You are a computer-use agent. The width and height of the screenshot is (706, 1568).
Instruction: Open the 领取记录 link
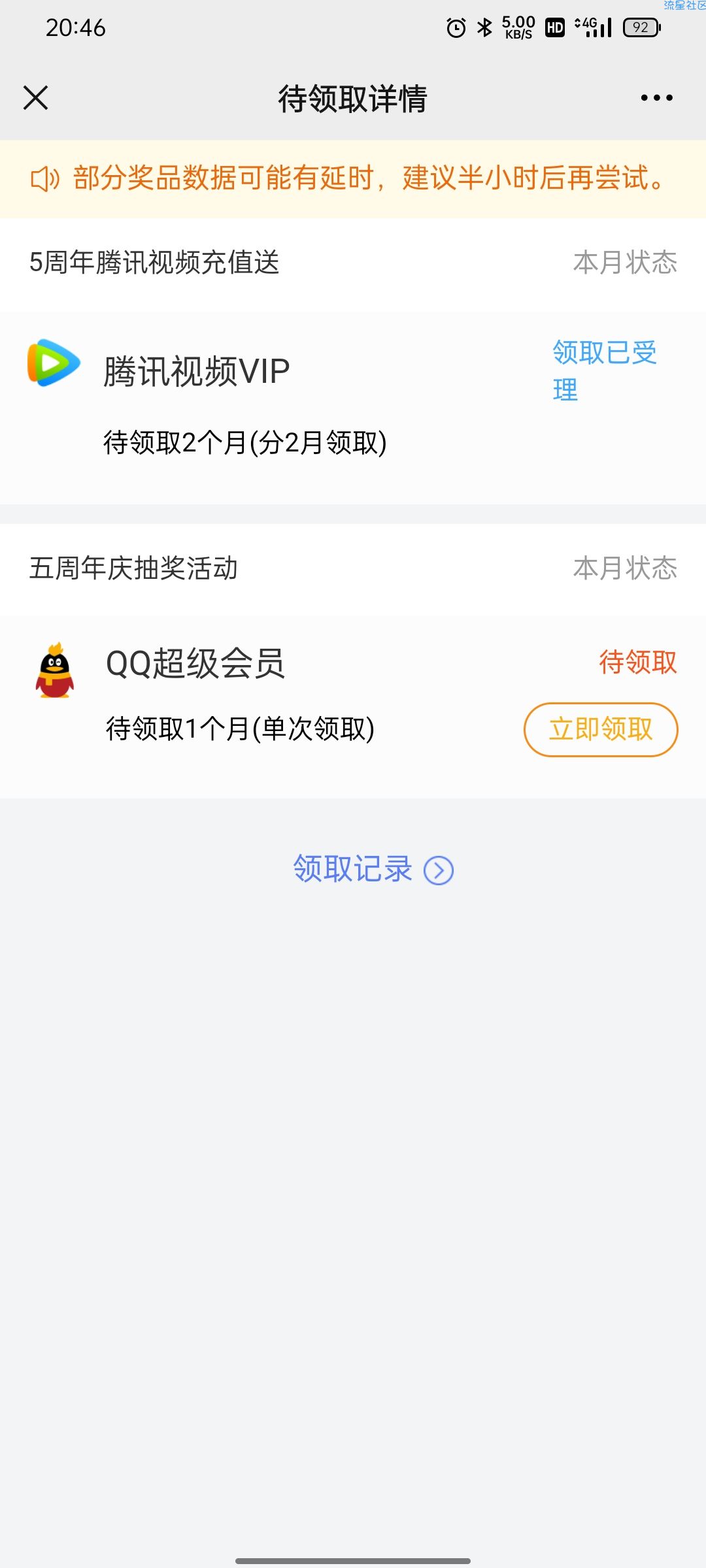pyautogui.click(x=373, y=869)
